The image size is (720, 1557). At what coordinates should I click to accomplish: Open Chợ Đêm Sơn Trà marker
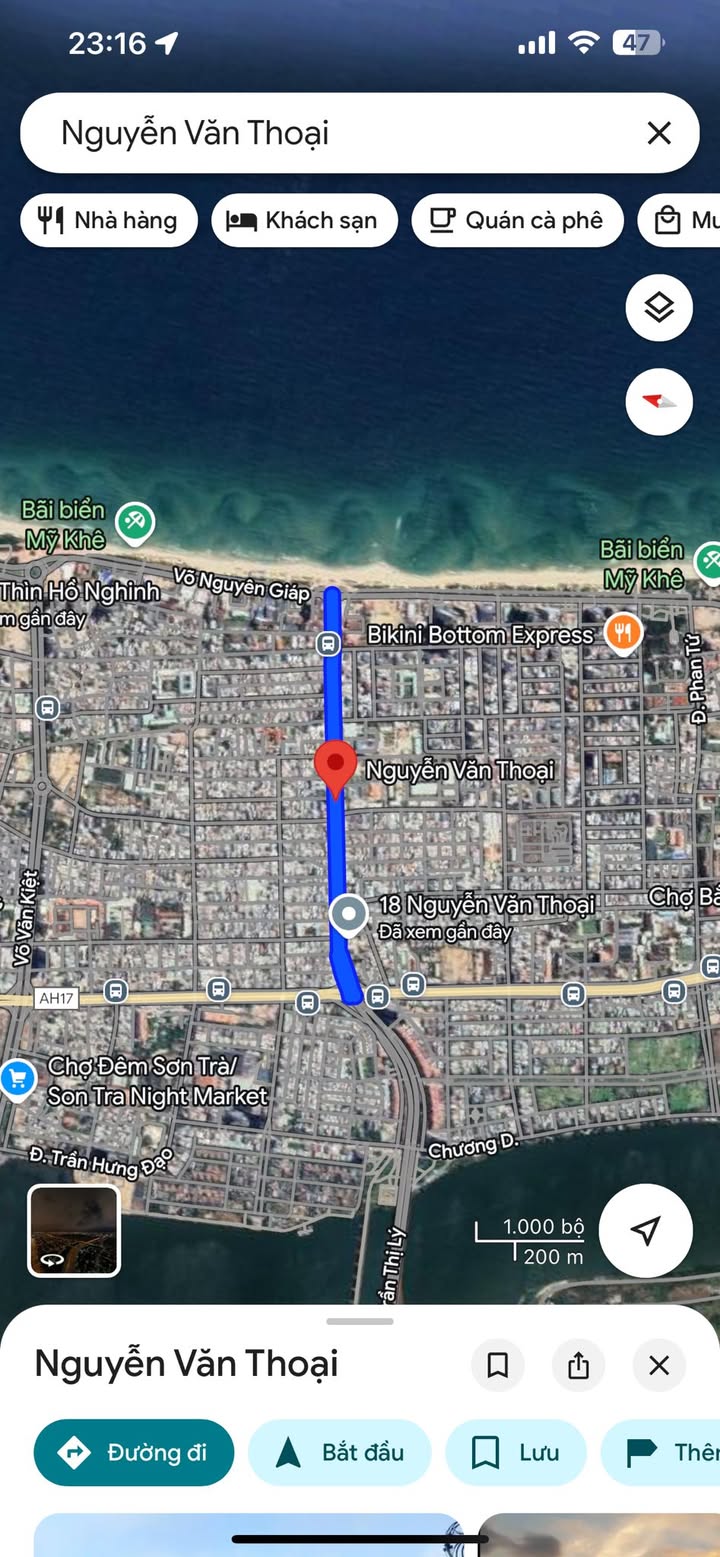(17, 1079)
